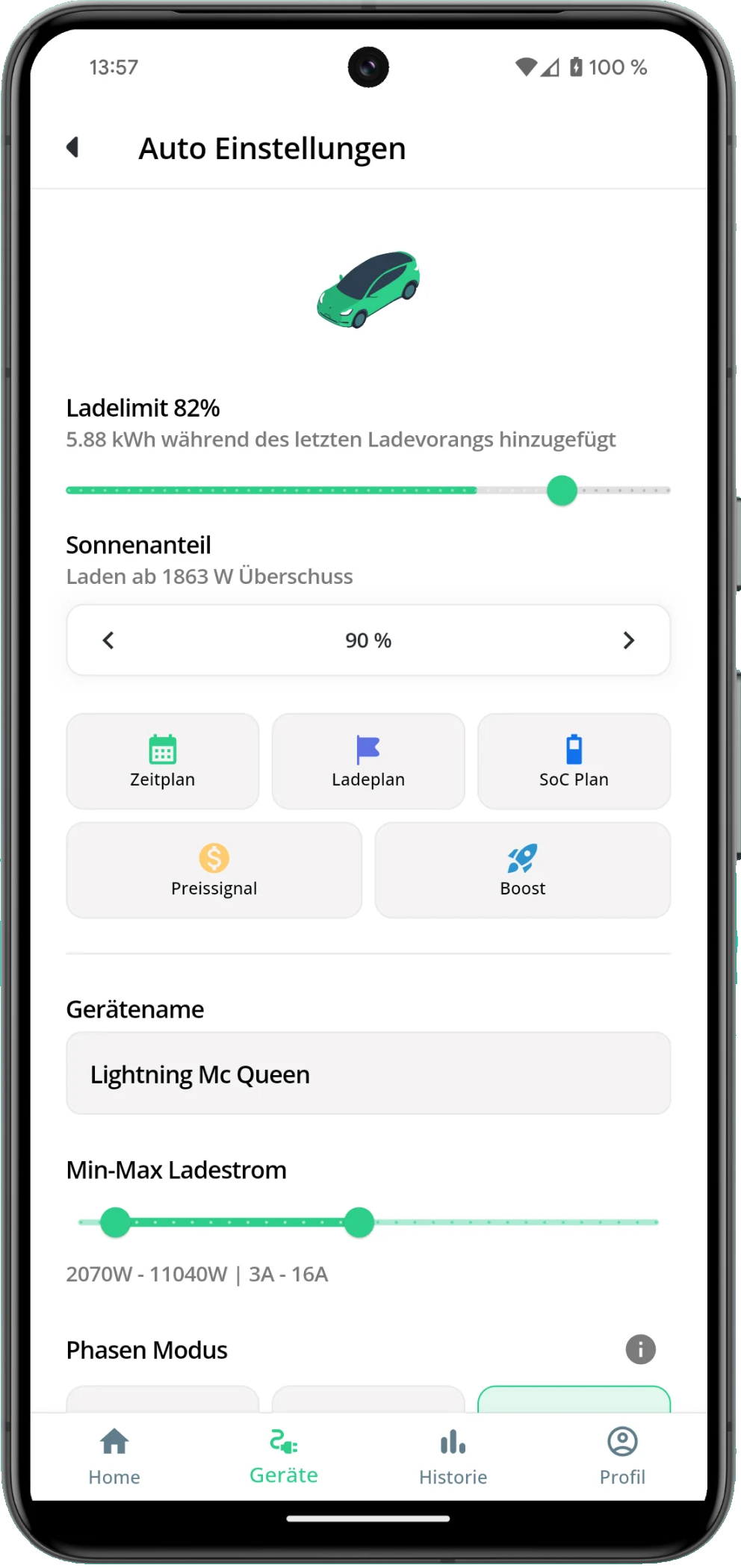741x1568 pixels.
Task: Switch to the Home tab
Action: pos(114,1455)
